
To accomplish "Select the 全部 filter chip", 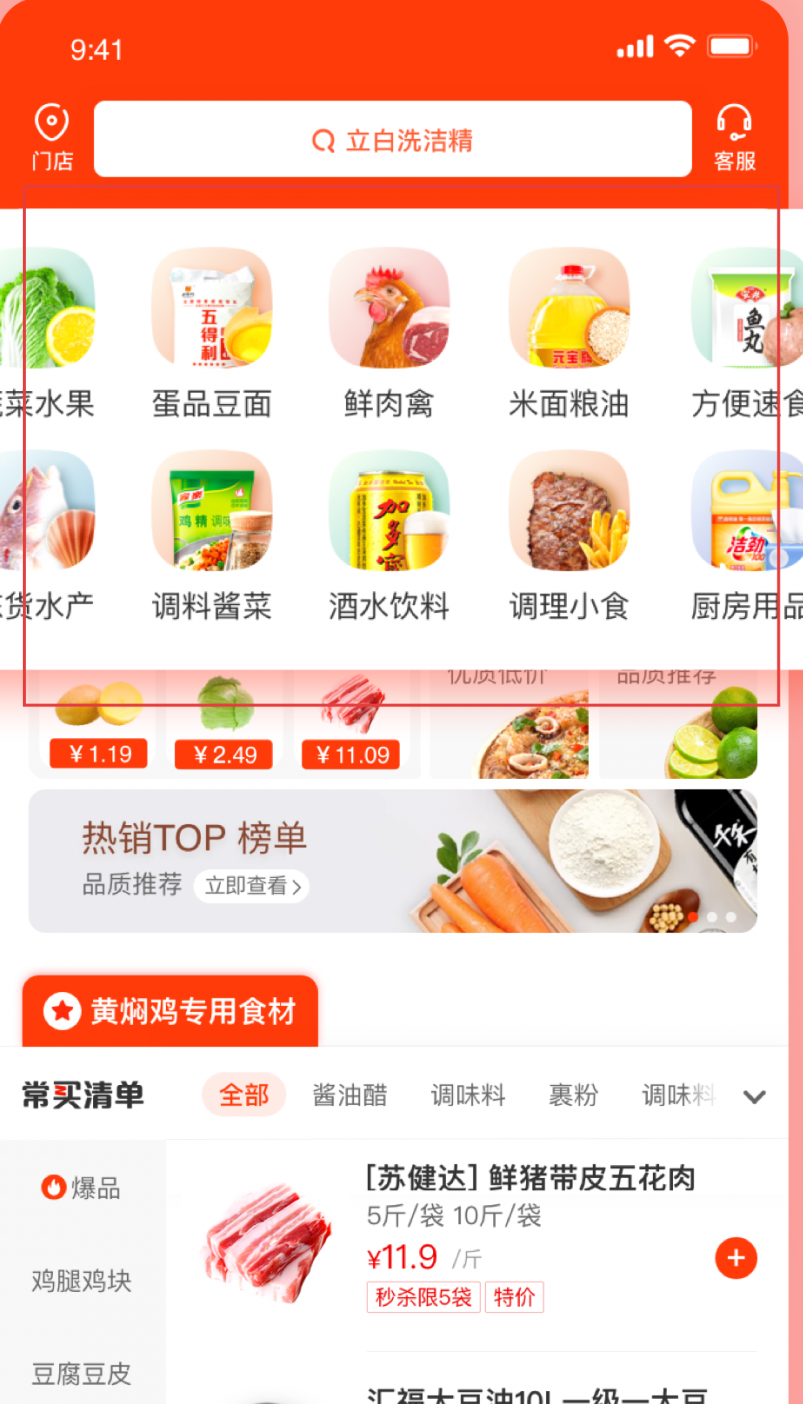I will (244, 1095).
